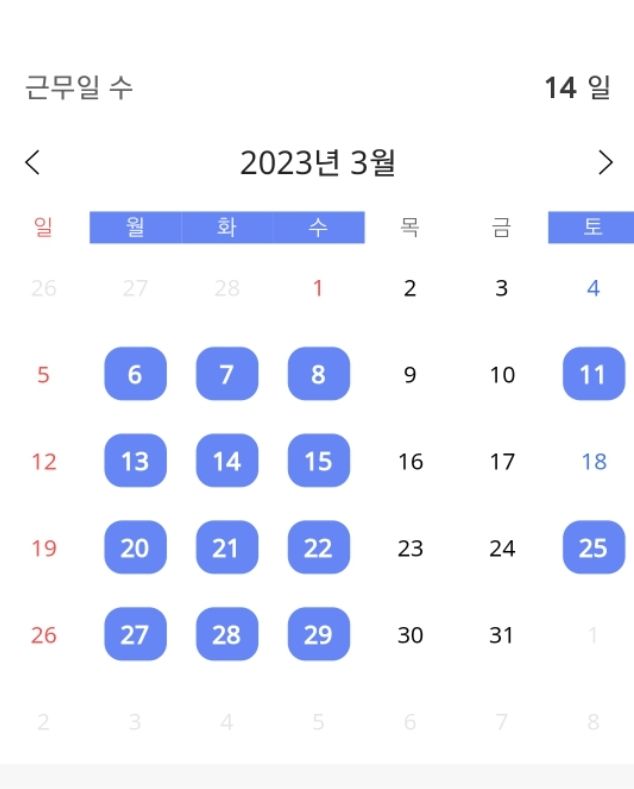Image resolution: width=634 pixels, height=789 pixels.
Task: Select the 일 weekday column header
Action: [x=43, y=228]
